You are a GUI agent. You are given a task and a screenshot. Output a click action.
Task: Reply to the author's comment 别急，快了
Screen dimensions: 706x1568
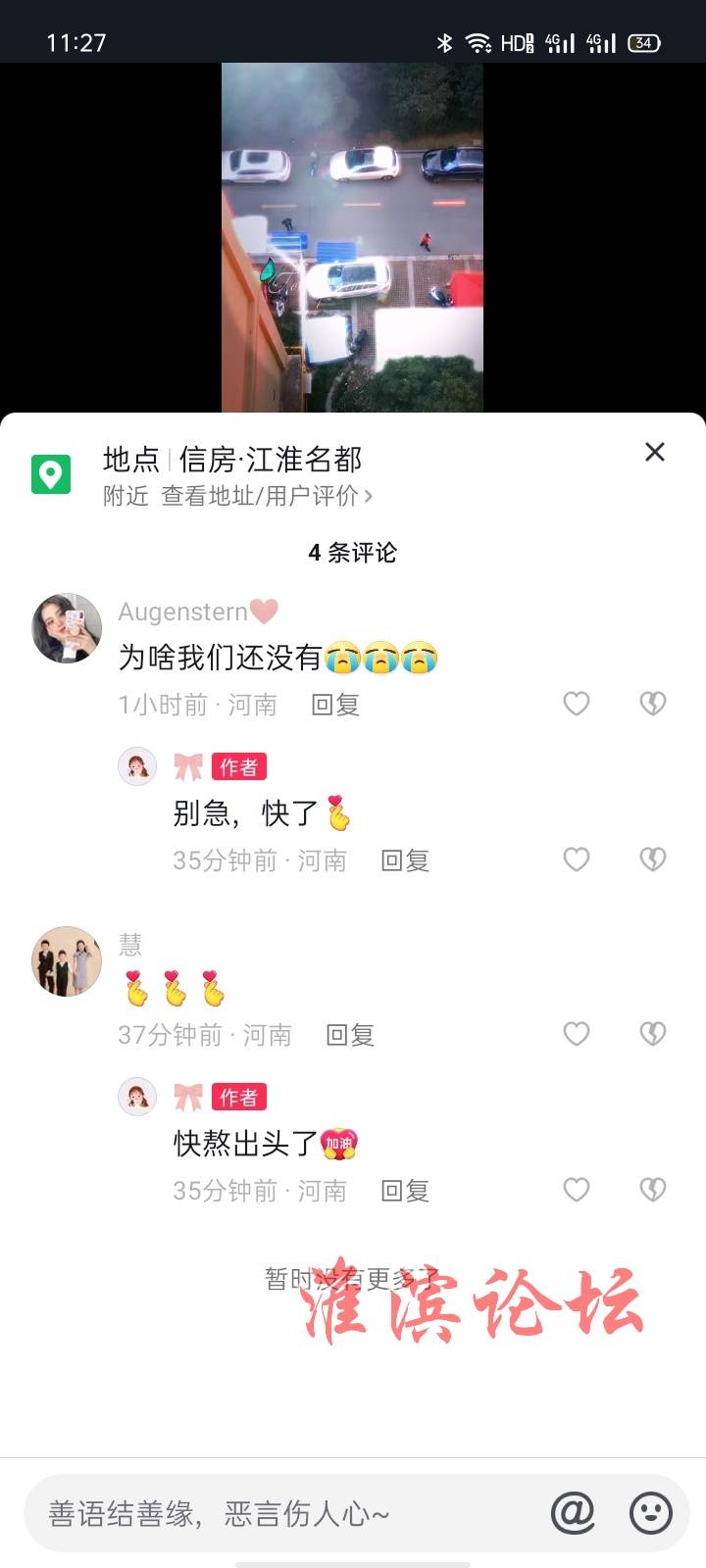click(405, 860)
